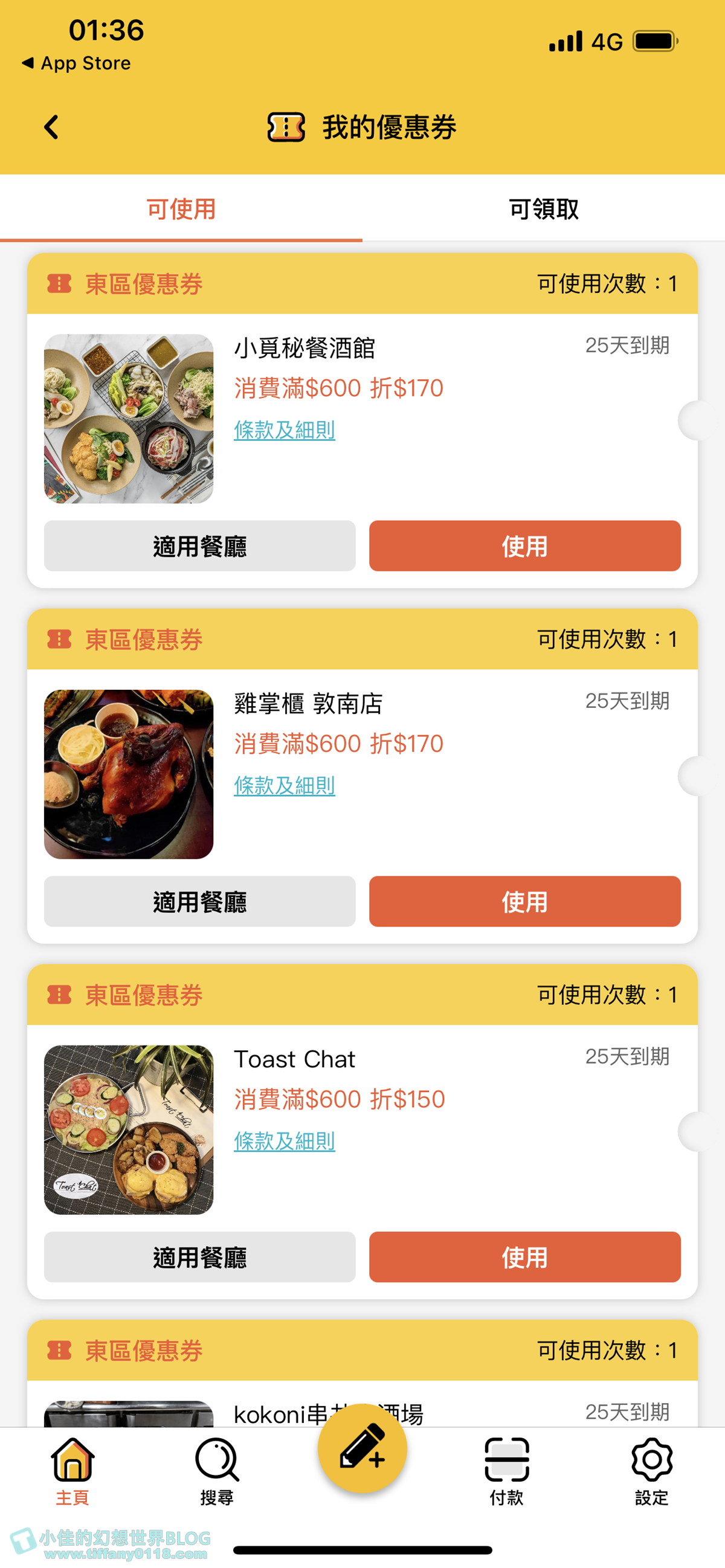Open 條款及細則 for 小覓秘餐酒館 coupon

coord(284,428)
